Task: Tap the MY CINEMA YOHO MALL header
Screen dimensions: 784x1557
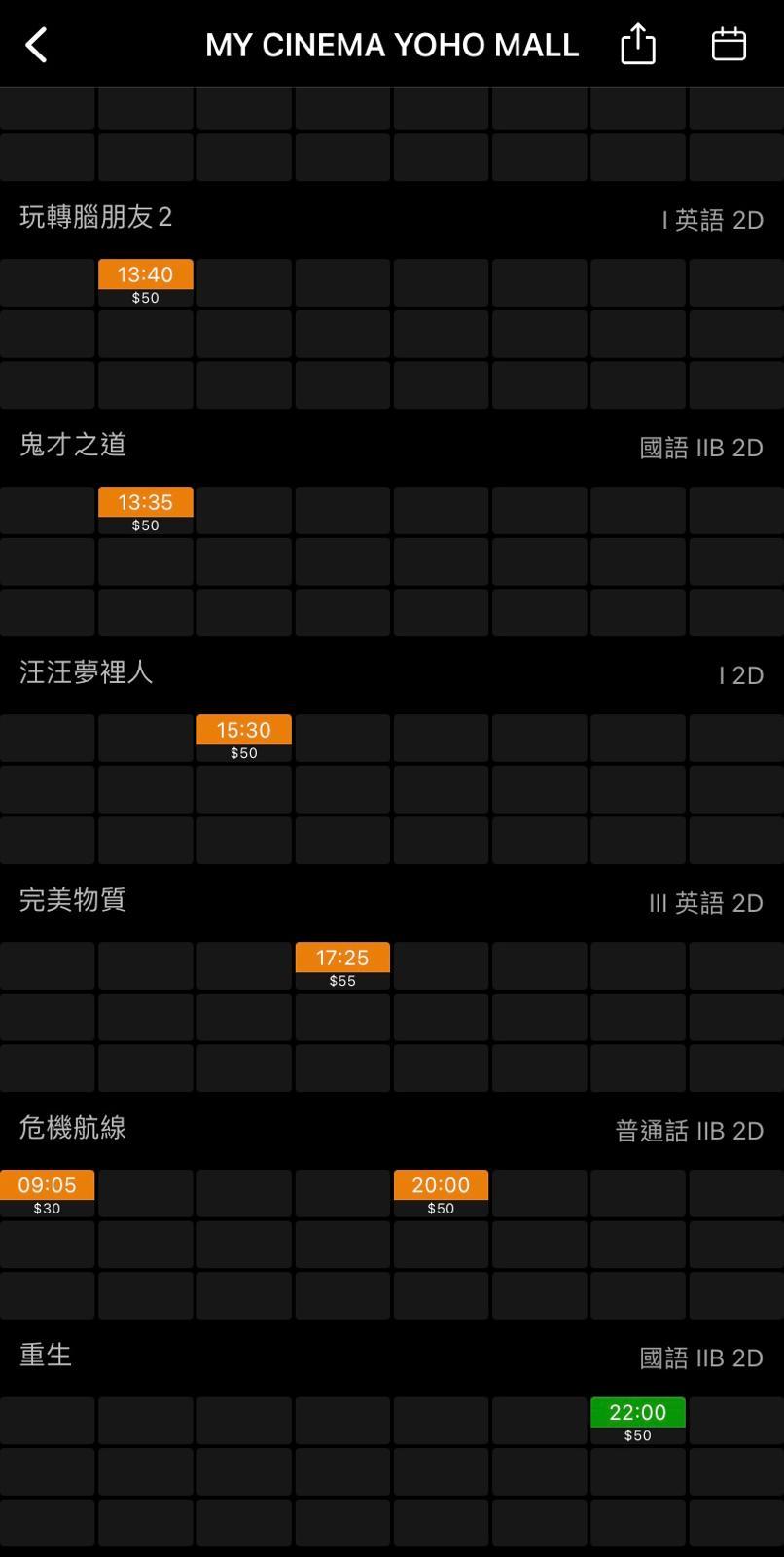Action: pos(392,44)
